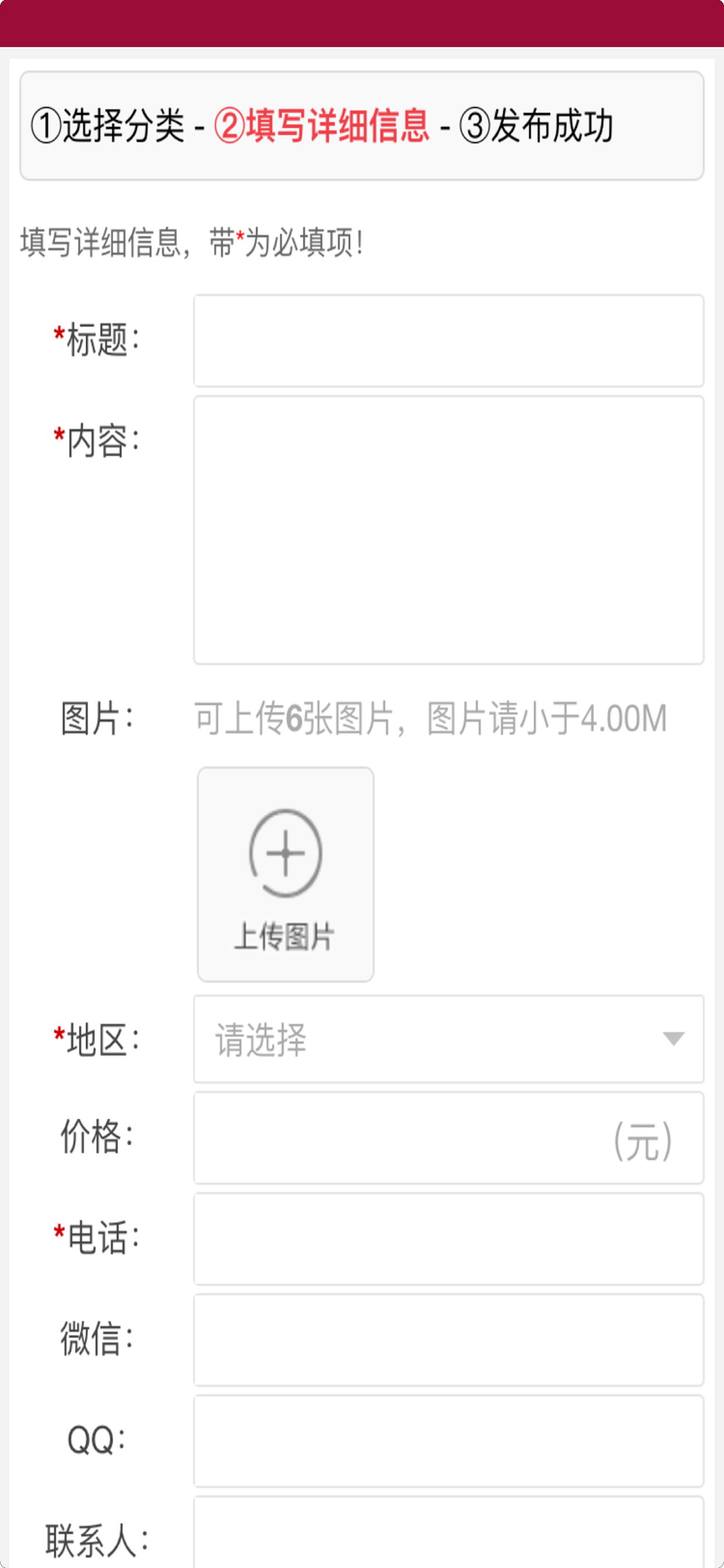This screenshot has width=724, height=1568.
Task: Tap the QQ number field
Action: 448,1441
